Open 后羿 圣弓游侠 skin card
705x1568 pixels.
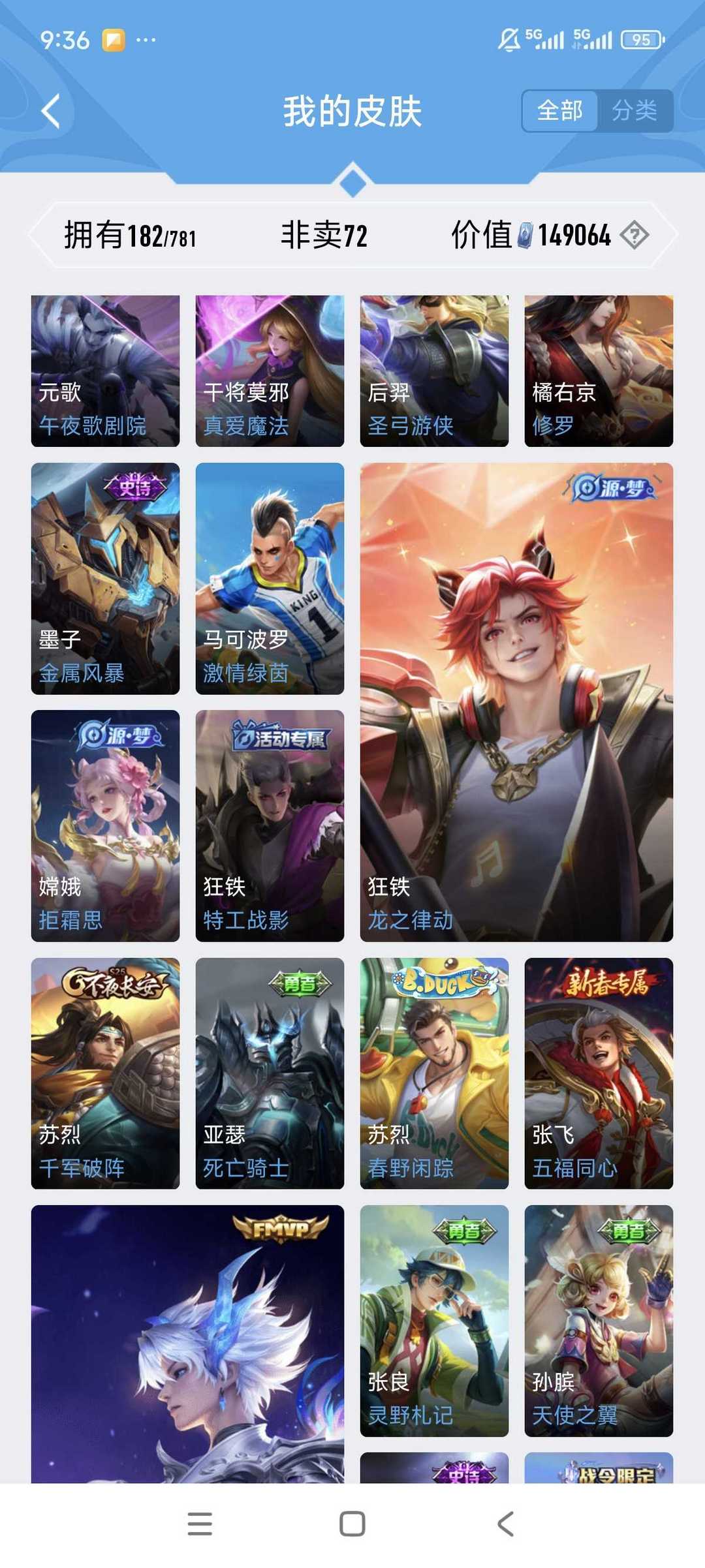click(434, 371)
